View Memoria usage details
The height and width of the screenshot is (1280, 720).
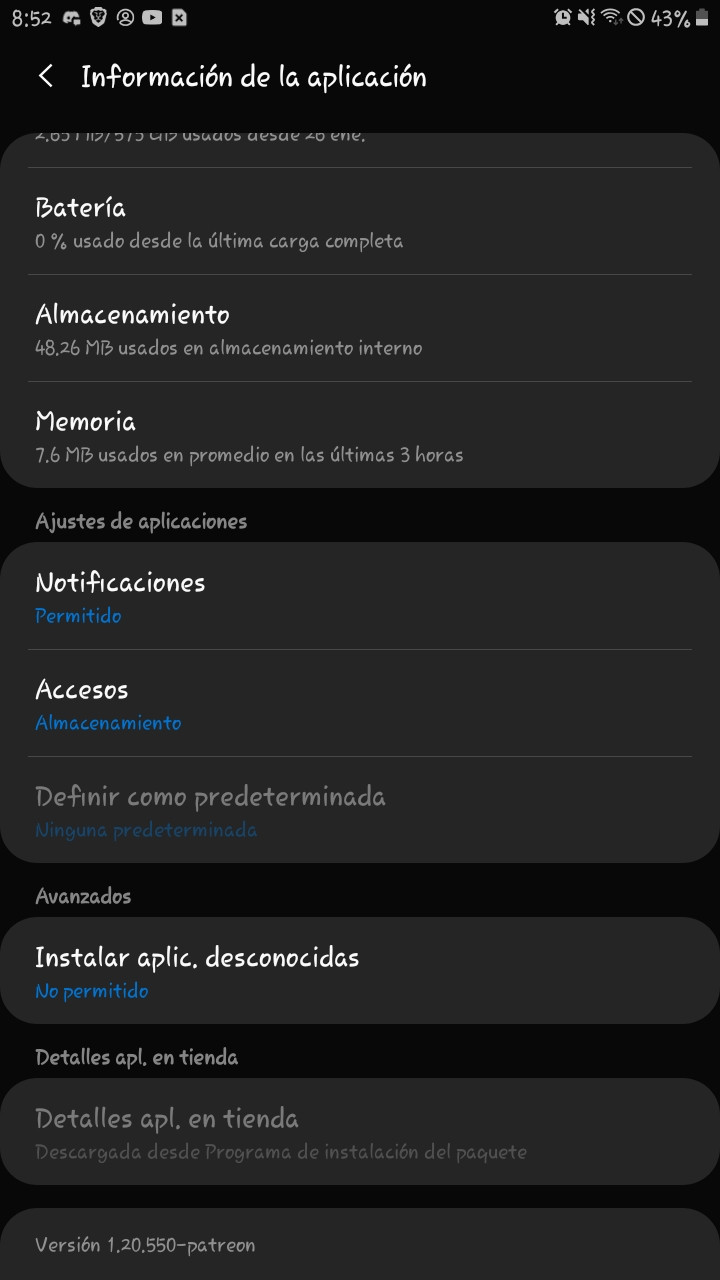(360, 435)
